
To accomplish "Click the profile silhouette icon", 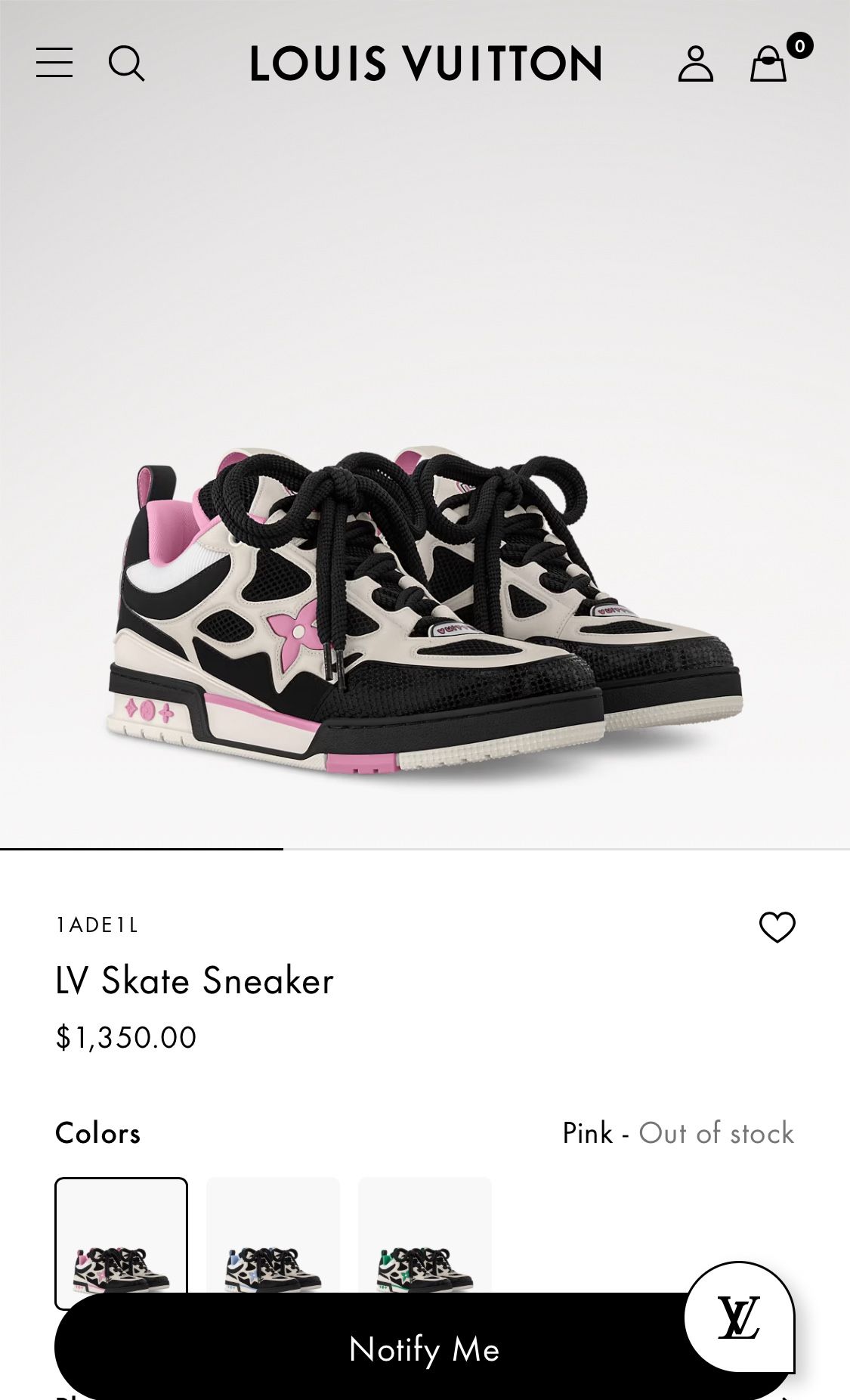I will 697,64.
